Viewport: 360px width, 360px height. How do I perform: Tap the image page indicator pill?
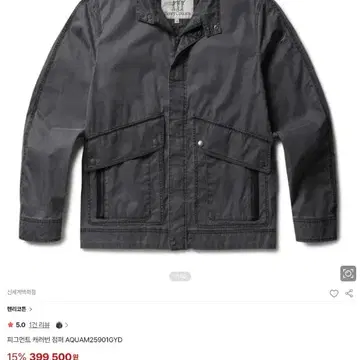coord(180,276)
